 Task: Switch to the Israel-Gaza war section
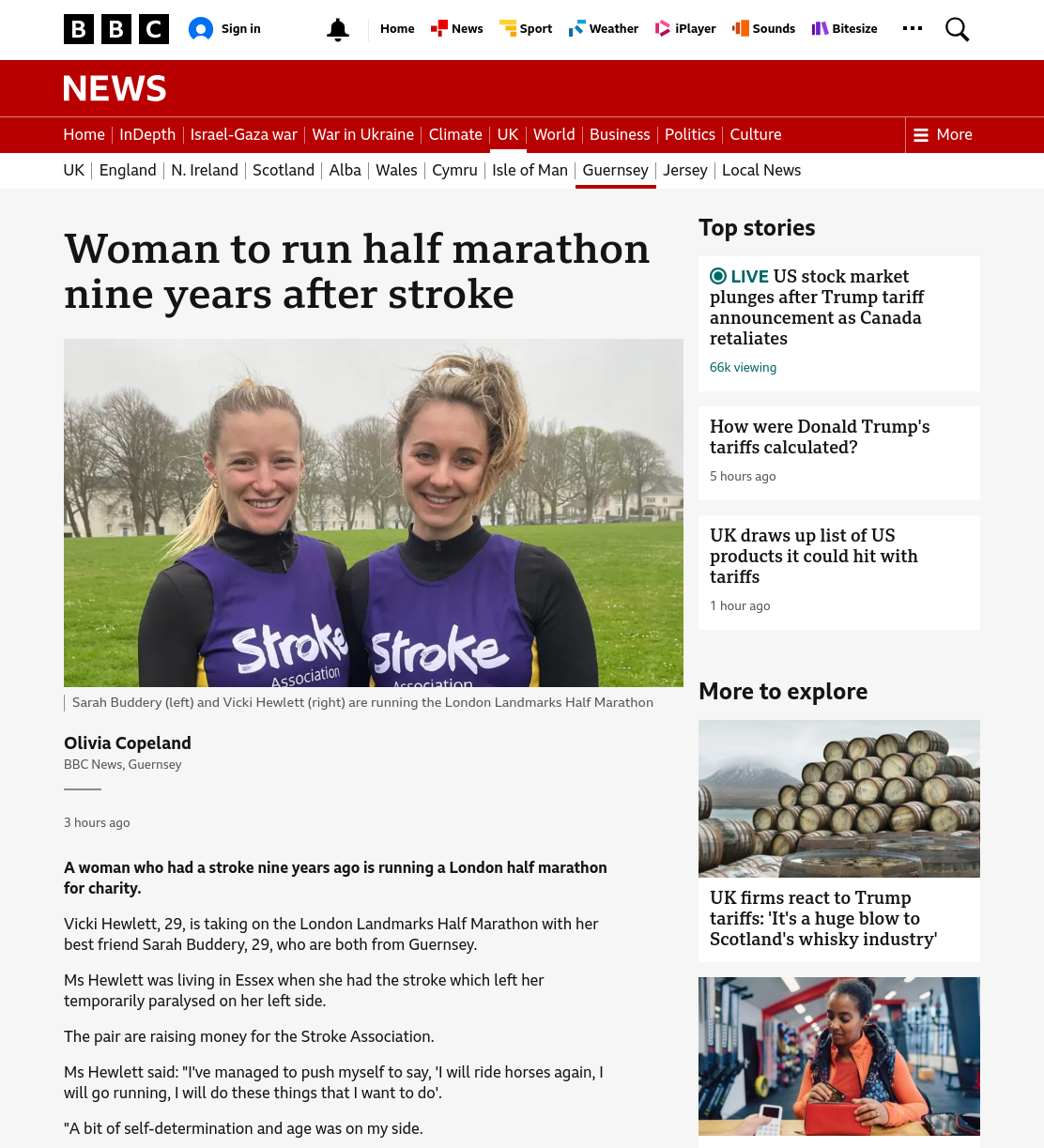tap(244, 134)
